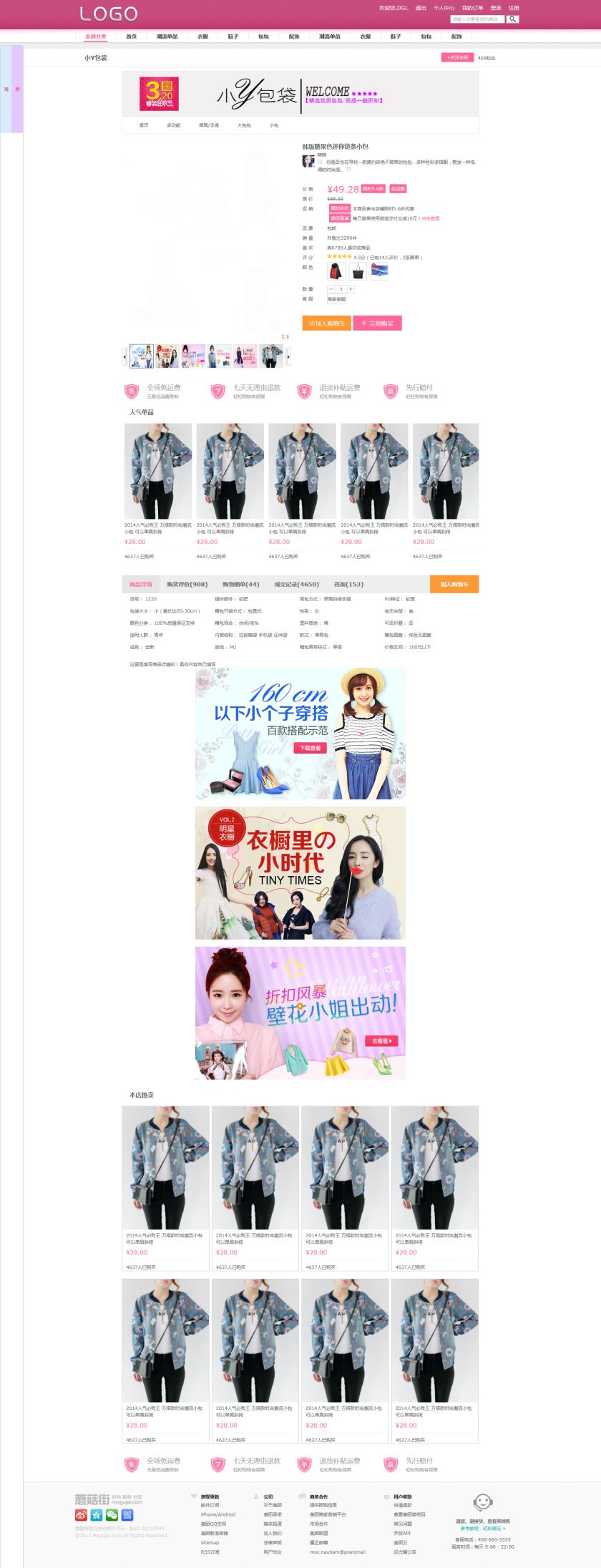Show next gallery thumbnails with right arrow
The width and height of the screenshot is (601, 1568).
coord(288,356)
